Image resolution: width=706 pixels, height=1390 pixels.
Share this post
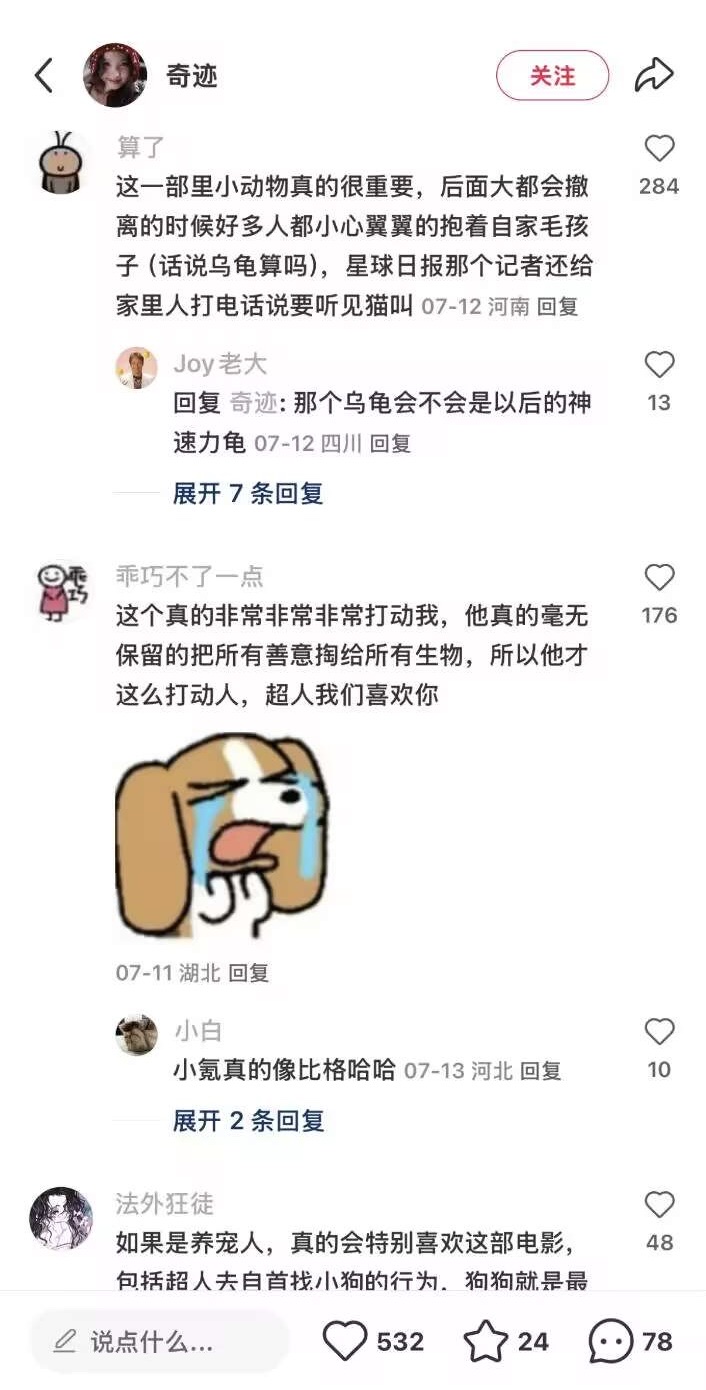[x=654, y=75]
